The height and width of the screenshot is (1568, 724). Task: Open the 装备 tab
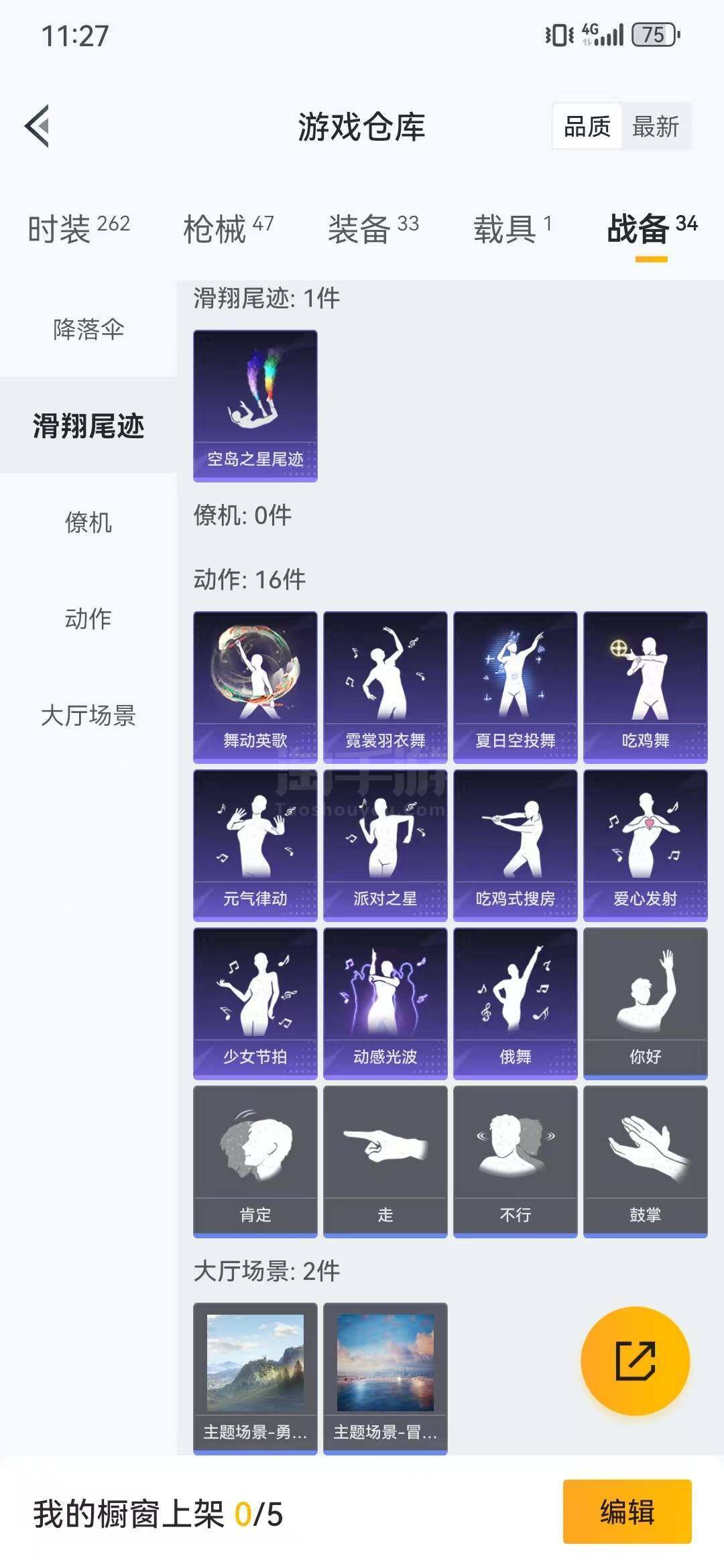click(373, 229)
